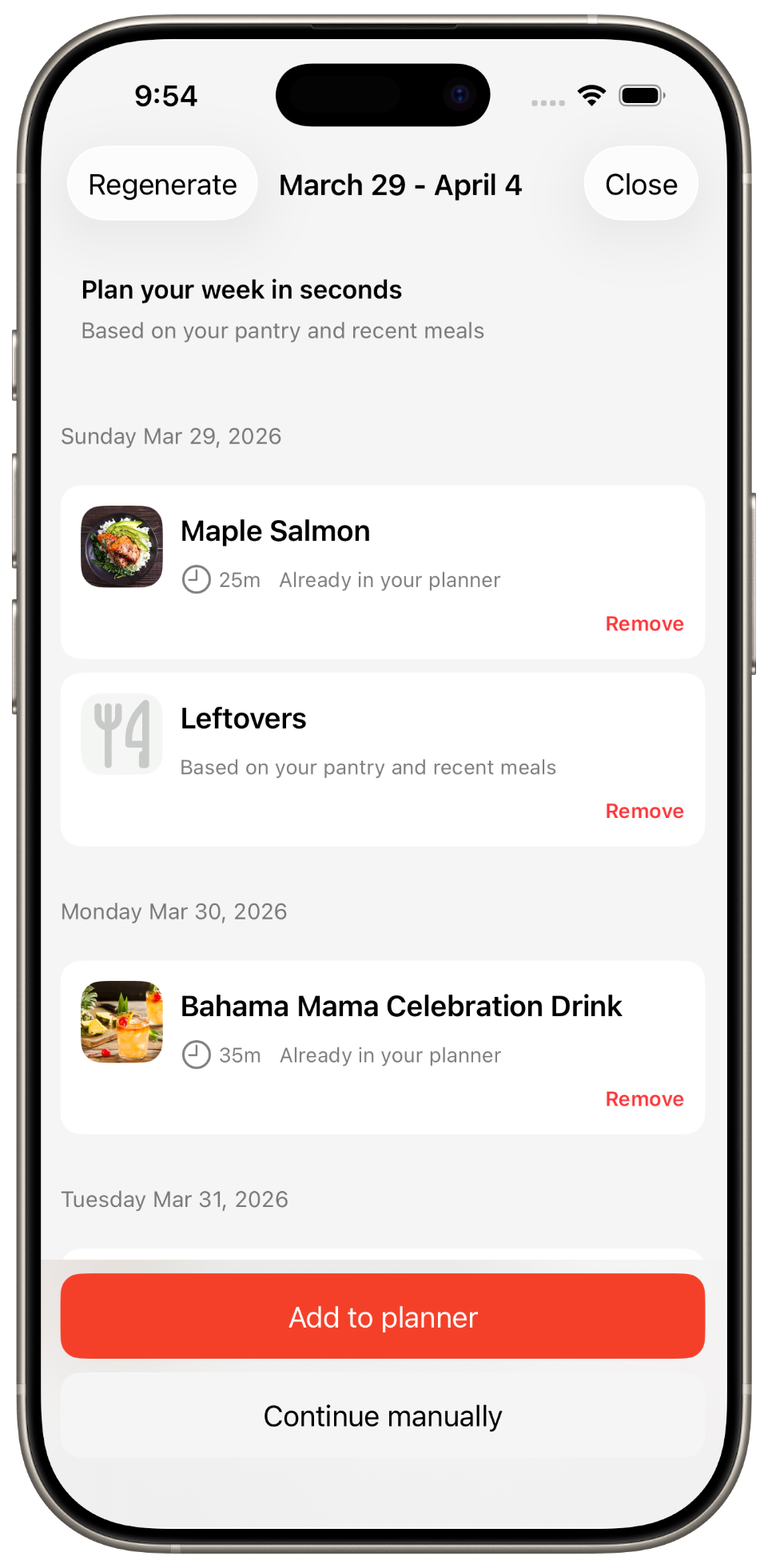Remove Maple Salmon from Sunday

644,624
